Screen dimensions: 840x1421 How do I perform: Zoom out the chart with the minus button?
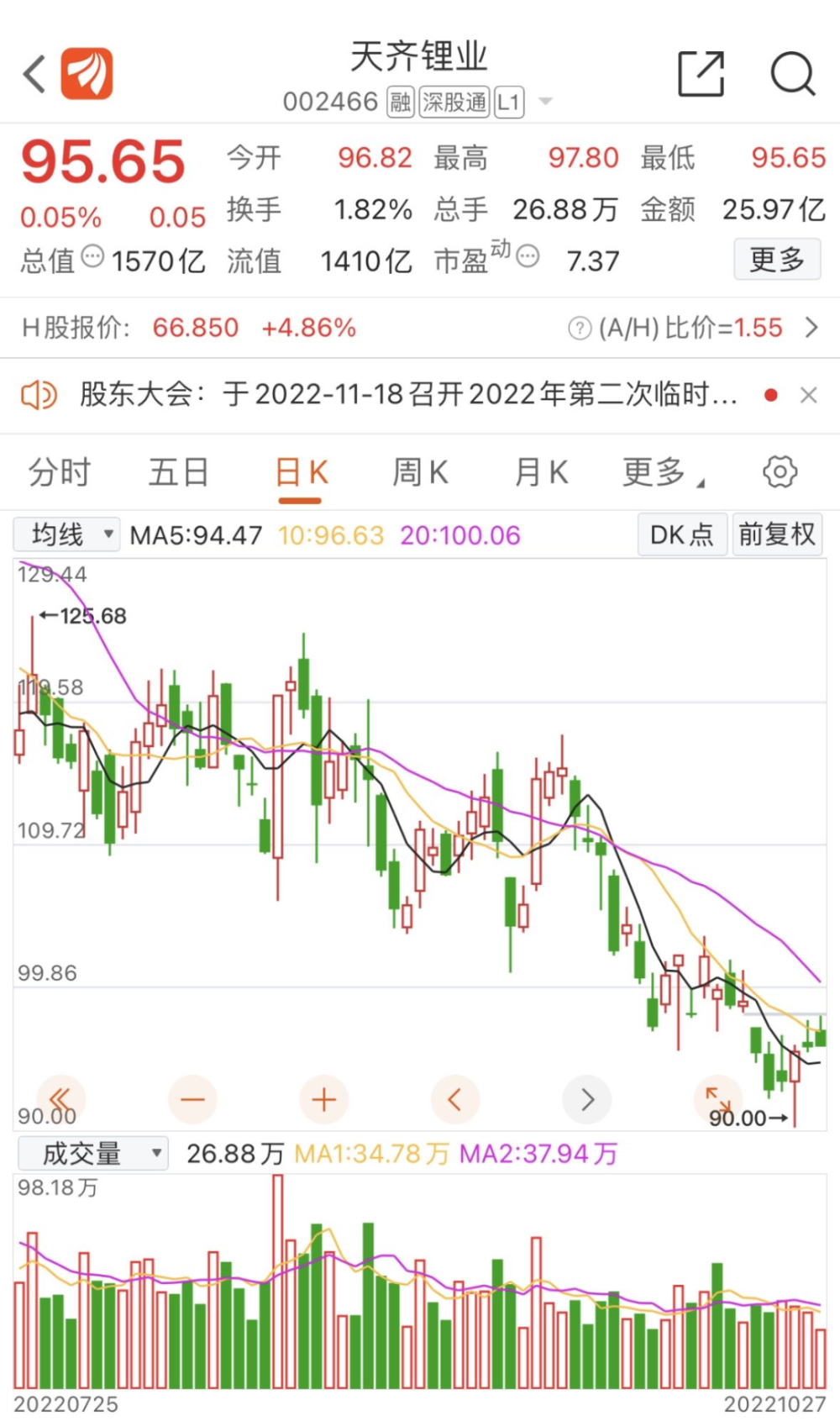click(192, 1099)
